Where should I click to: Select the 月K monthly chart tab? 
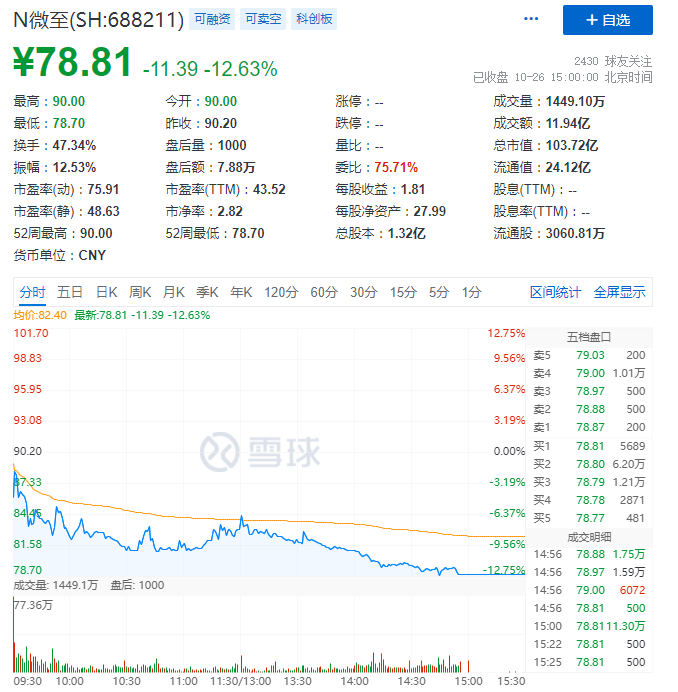tap(174, 292)
